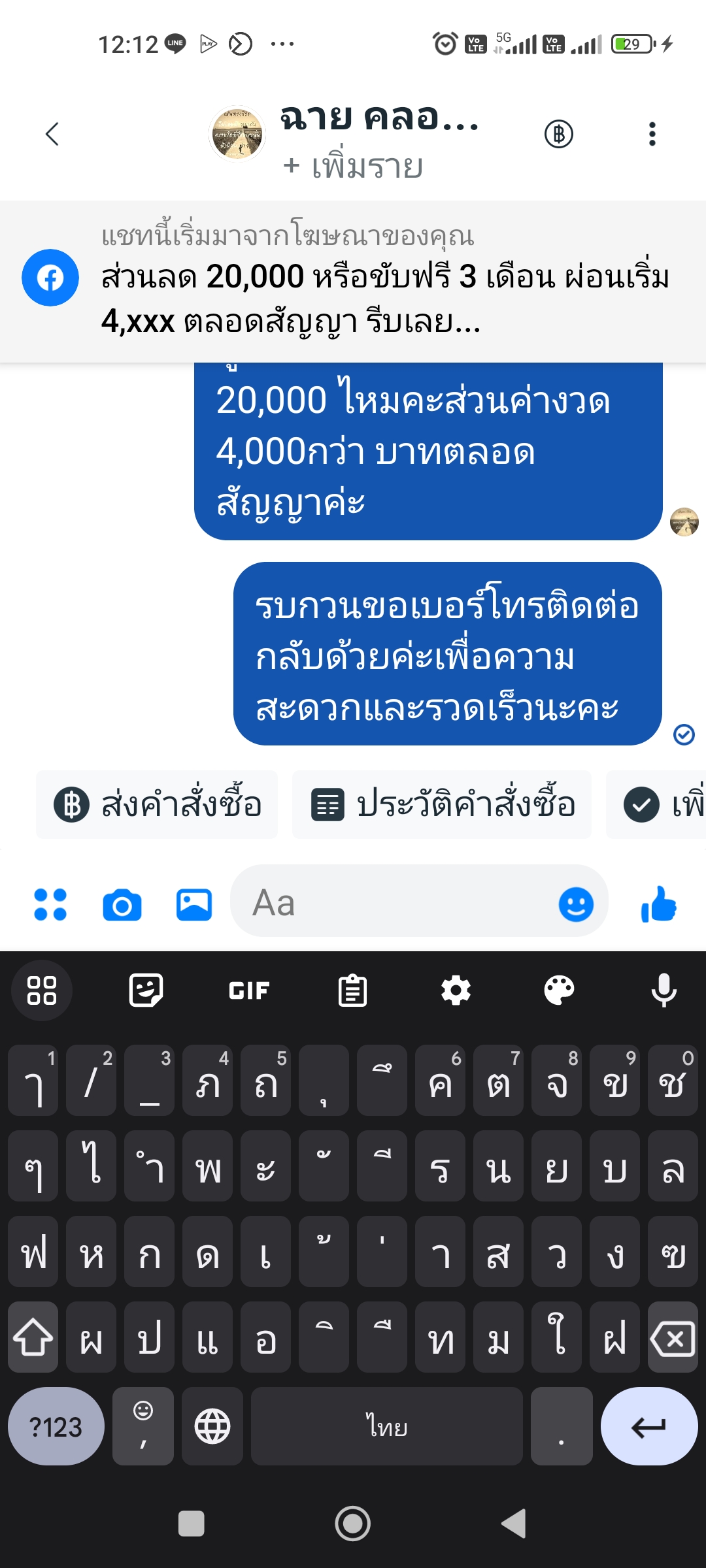Image resolution: width=706 pixels, height=1568 pixels.
Task: Focus the Aa message field
Action: click(x=392, y=904)
